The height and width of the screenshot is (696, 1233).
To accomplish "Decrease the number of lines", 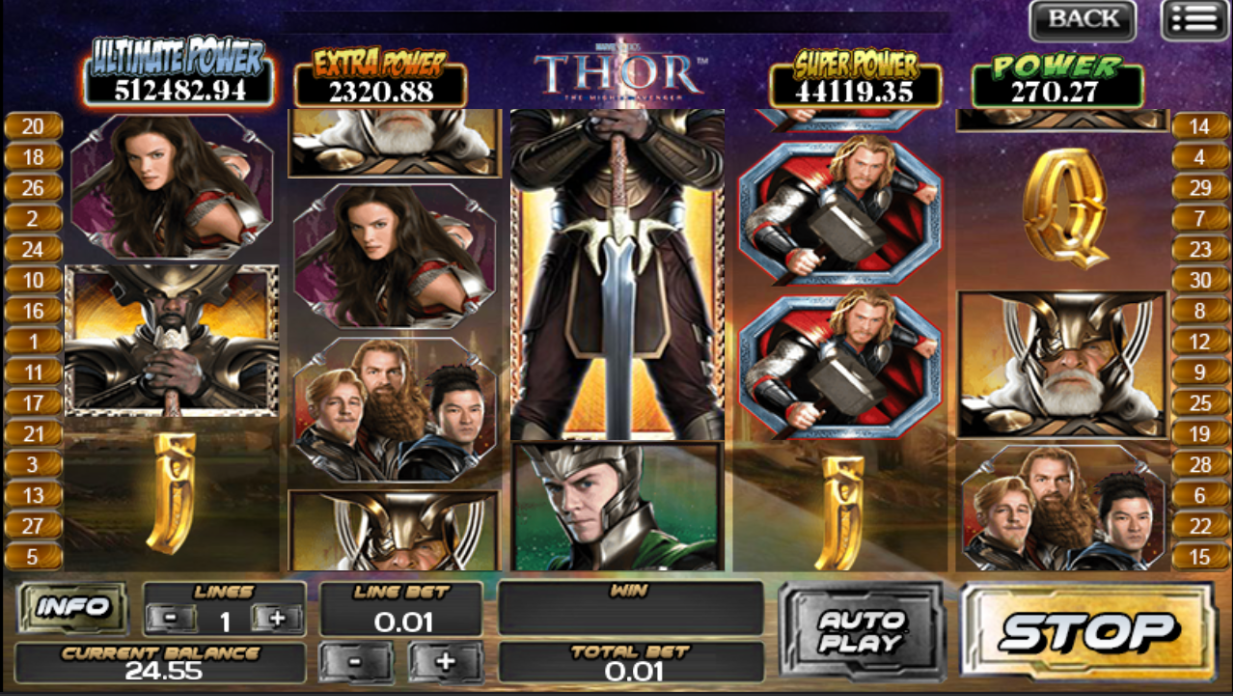I will [171, 619].
